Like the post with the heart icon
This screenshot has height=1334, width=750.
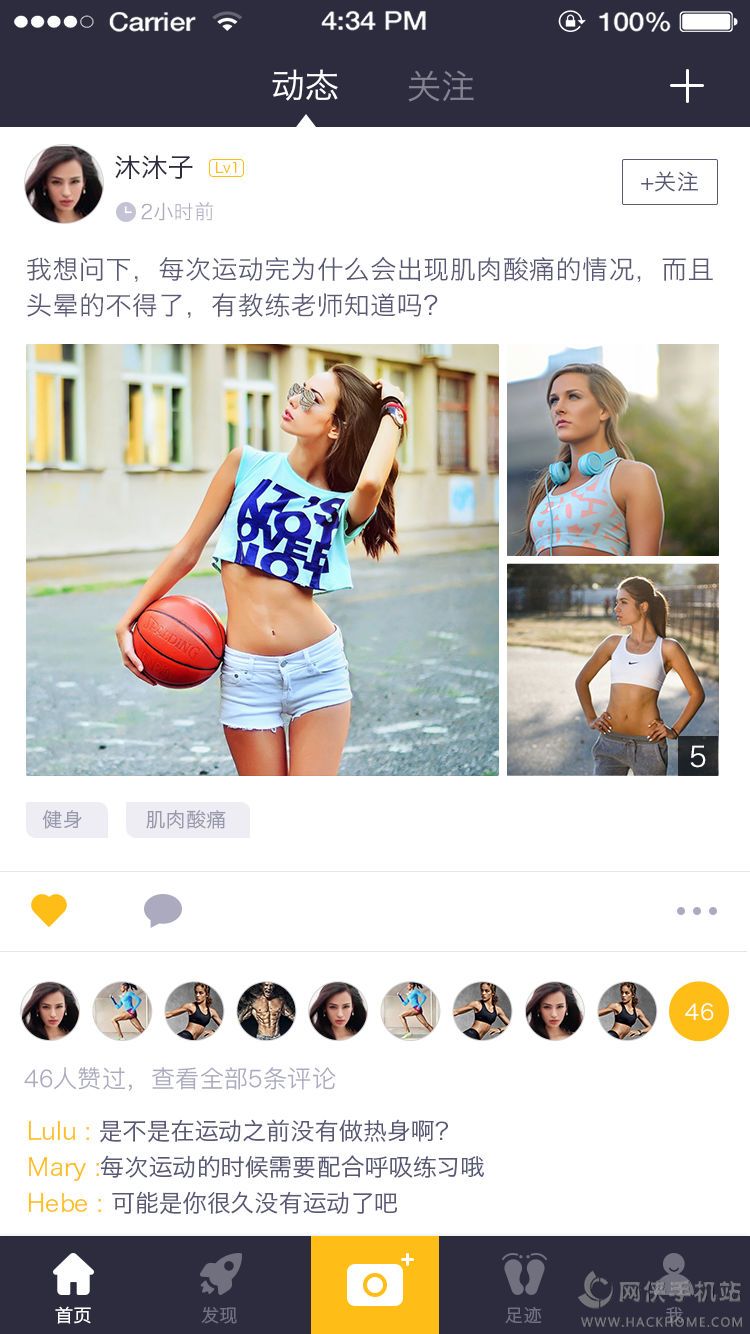point(49,911)
